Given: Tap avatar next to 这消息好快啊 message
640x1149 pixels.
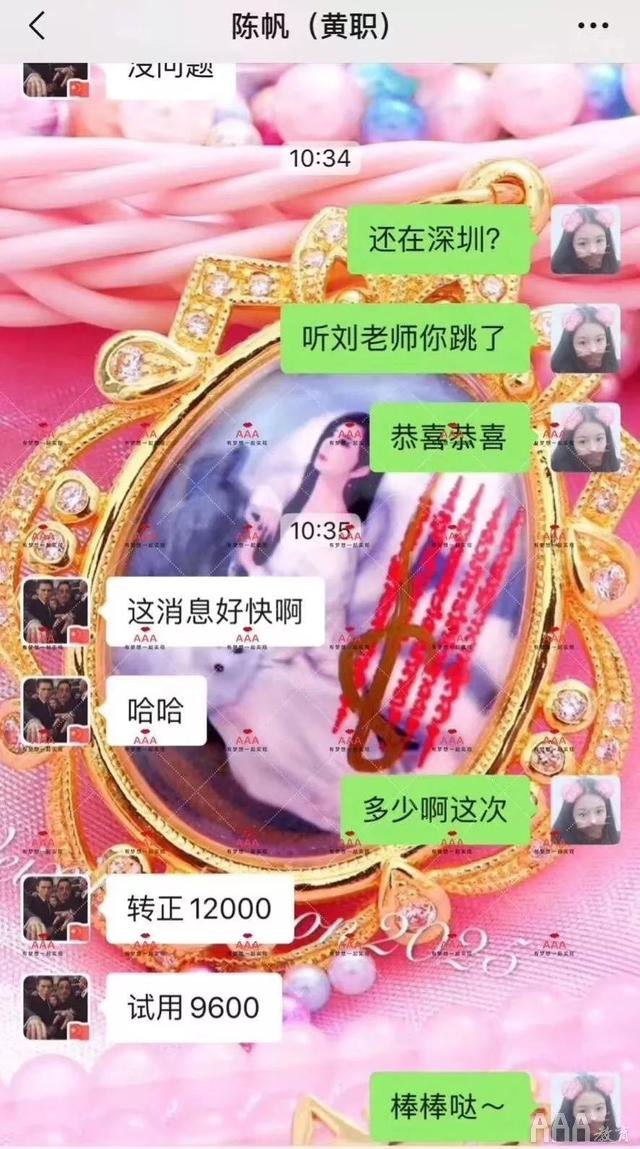Looking at the screenshot, I should click(x=56, y=611).
